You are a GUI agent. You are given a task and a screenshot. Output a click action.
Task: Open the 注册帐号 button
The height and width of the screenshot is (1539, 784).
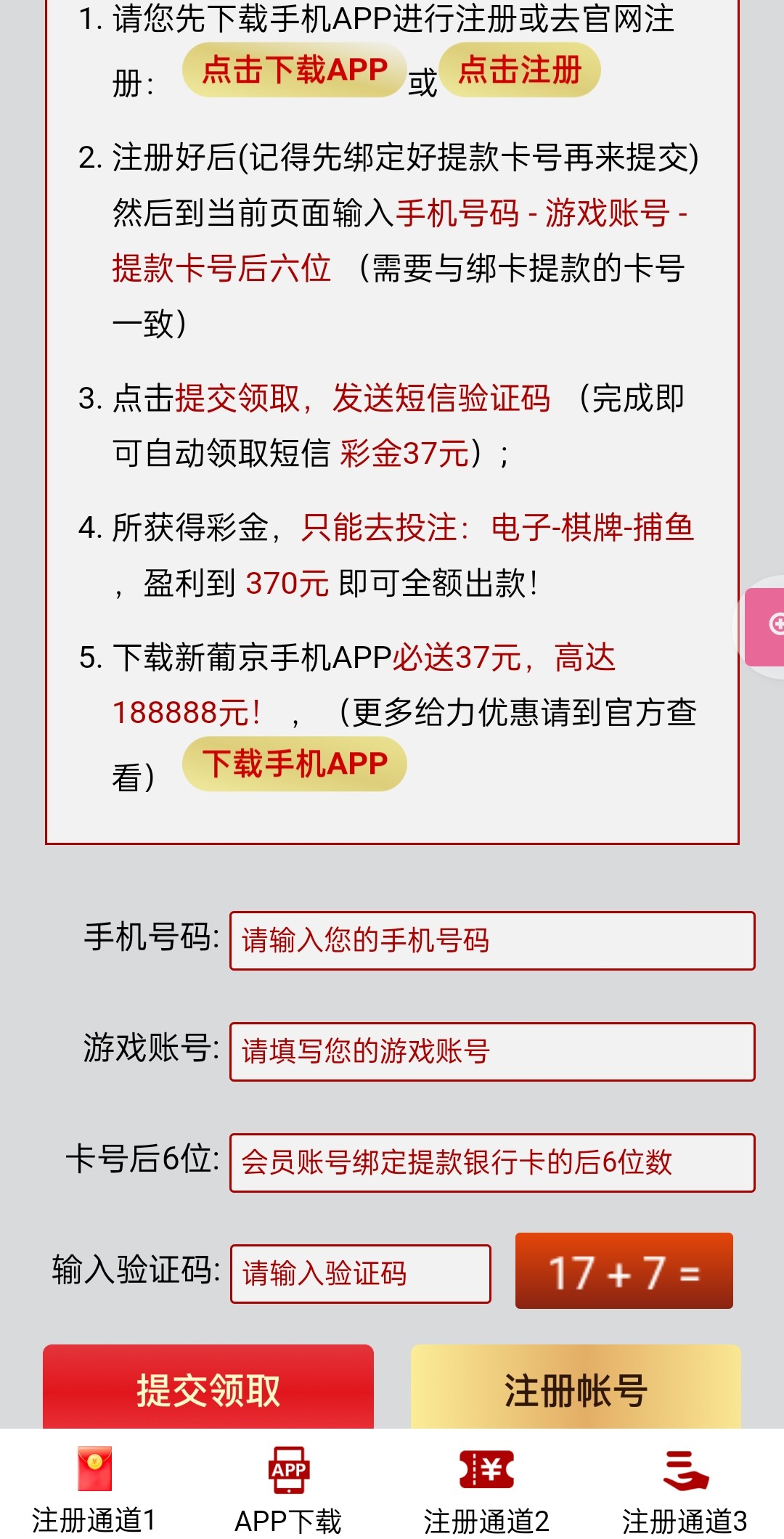coord(576,1389)
